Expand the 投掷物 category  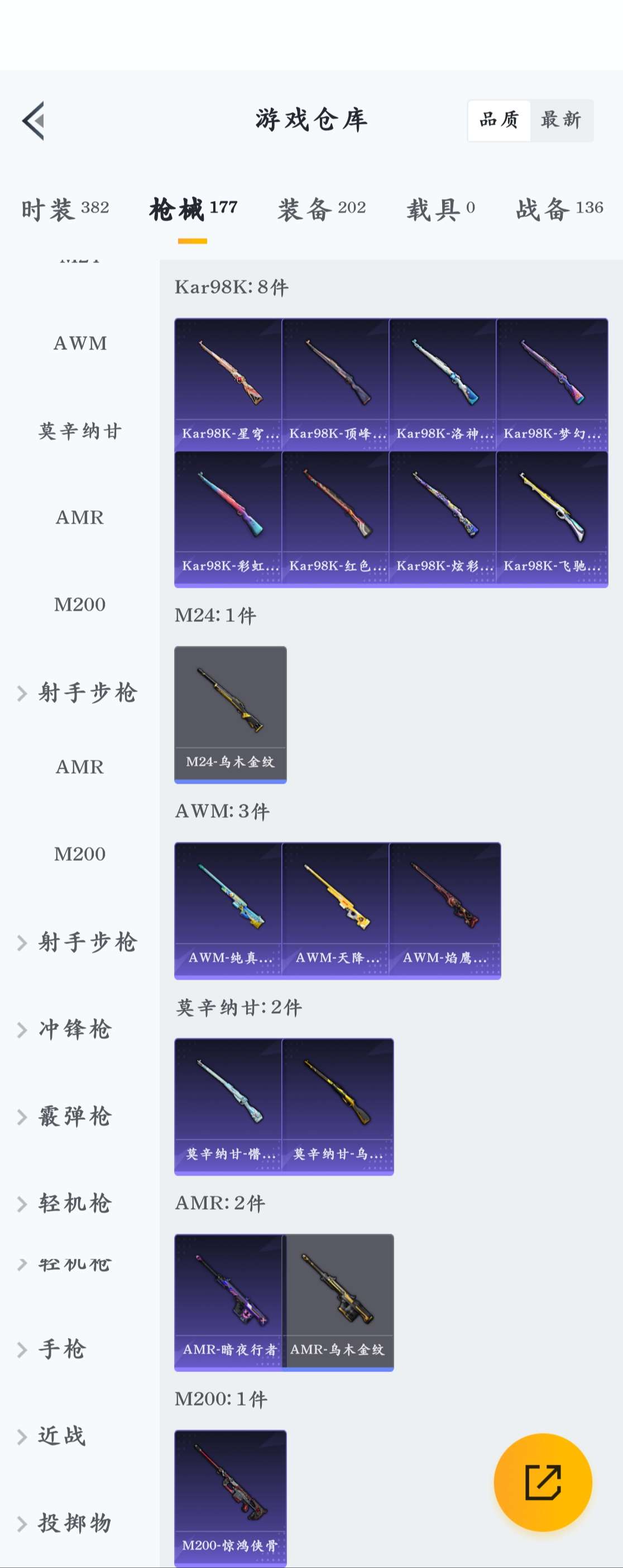point(74,1523)
